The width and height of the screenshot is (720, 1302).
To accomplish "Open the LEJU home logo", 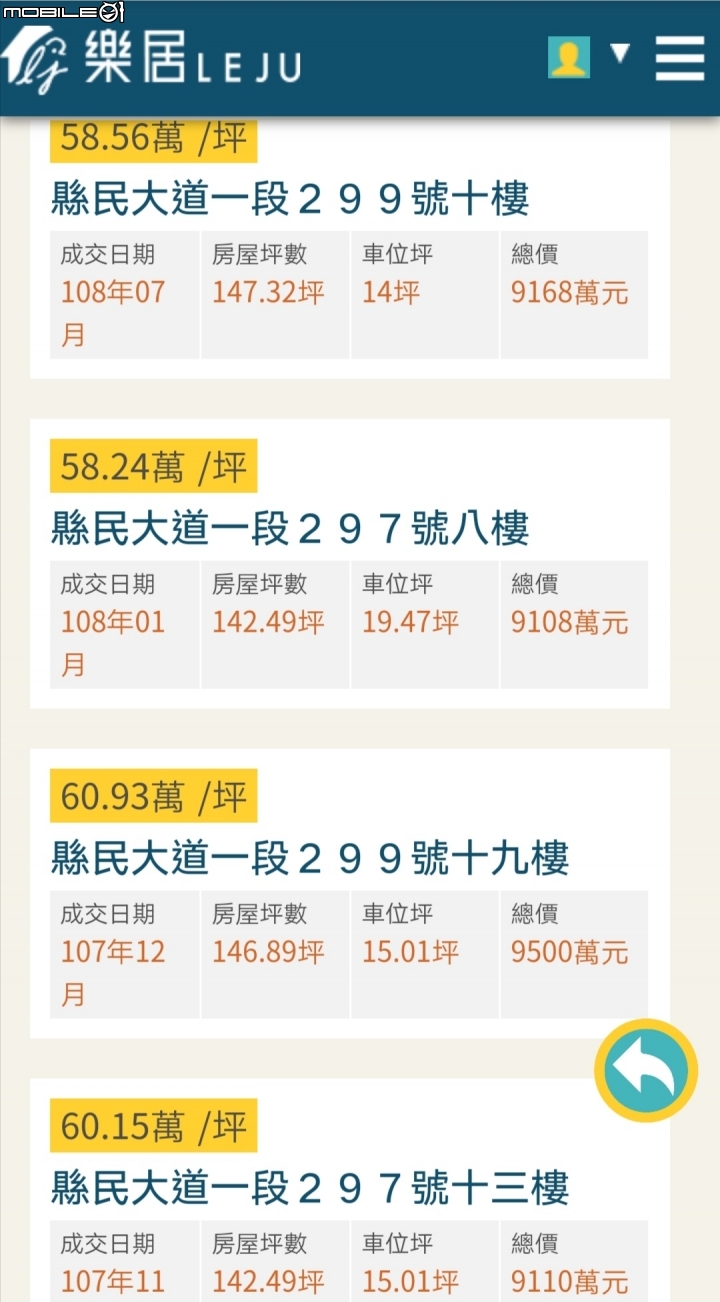I will (x=150, y=58).
